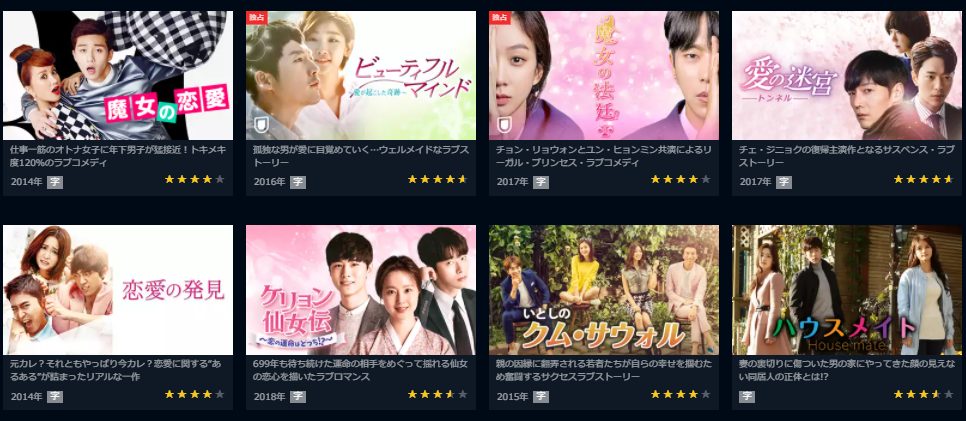Open the ハウスメイト drama card
This screenshot has height=421, width=966.
point(847,290)
